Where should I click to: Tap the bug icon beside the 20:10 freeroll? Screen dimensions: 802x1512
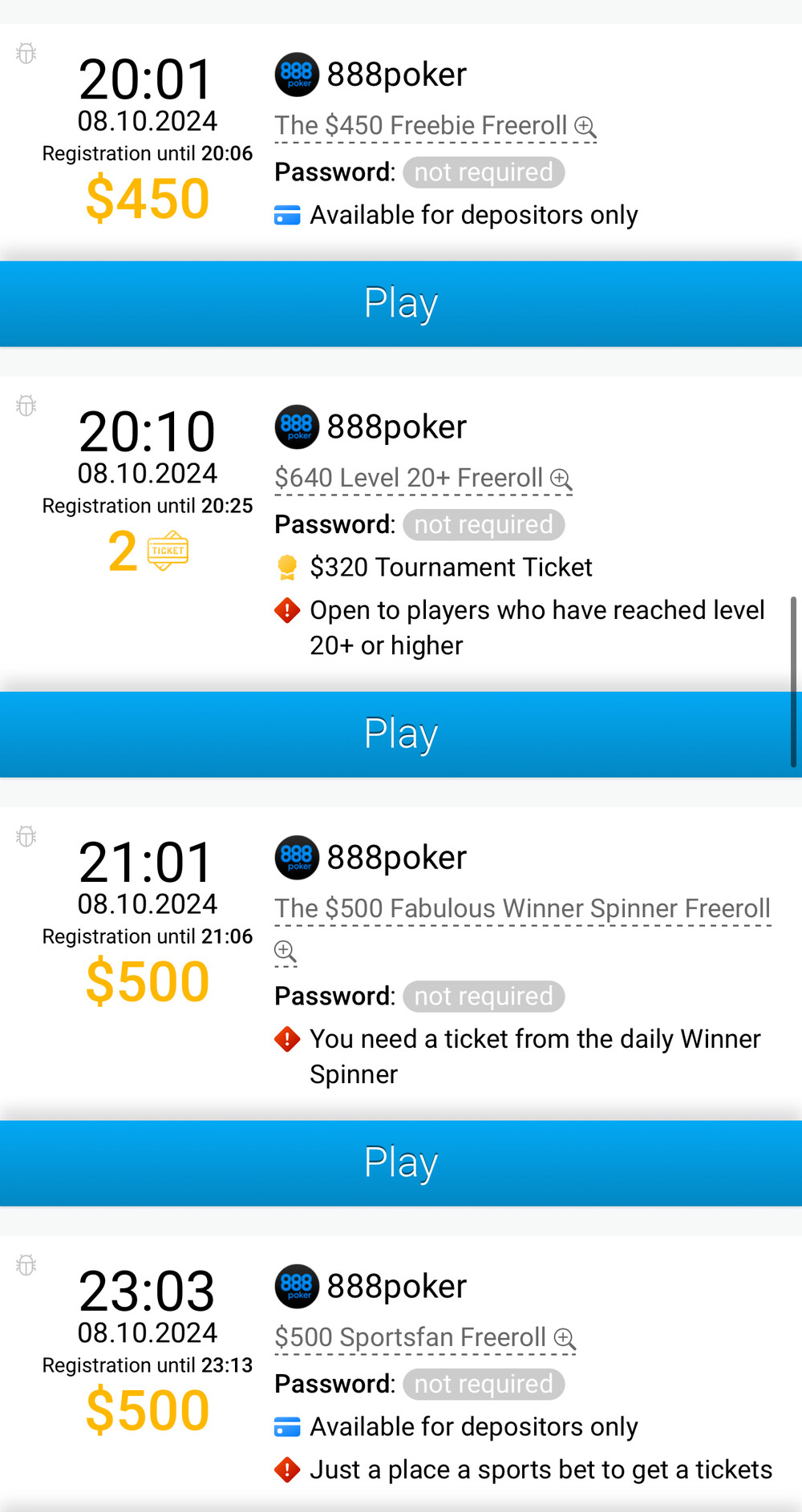pyautogui.click(x=26, y=406)
